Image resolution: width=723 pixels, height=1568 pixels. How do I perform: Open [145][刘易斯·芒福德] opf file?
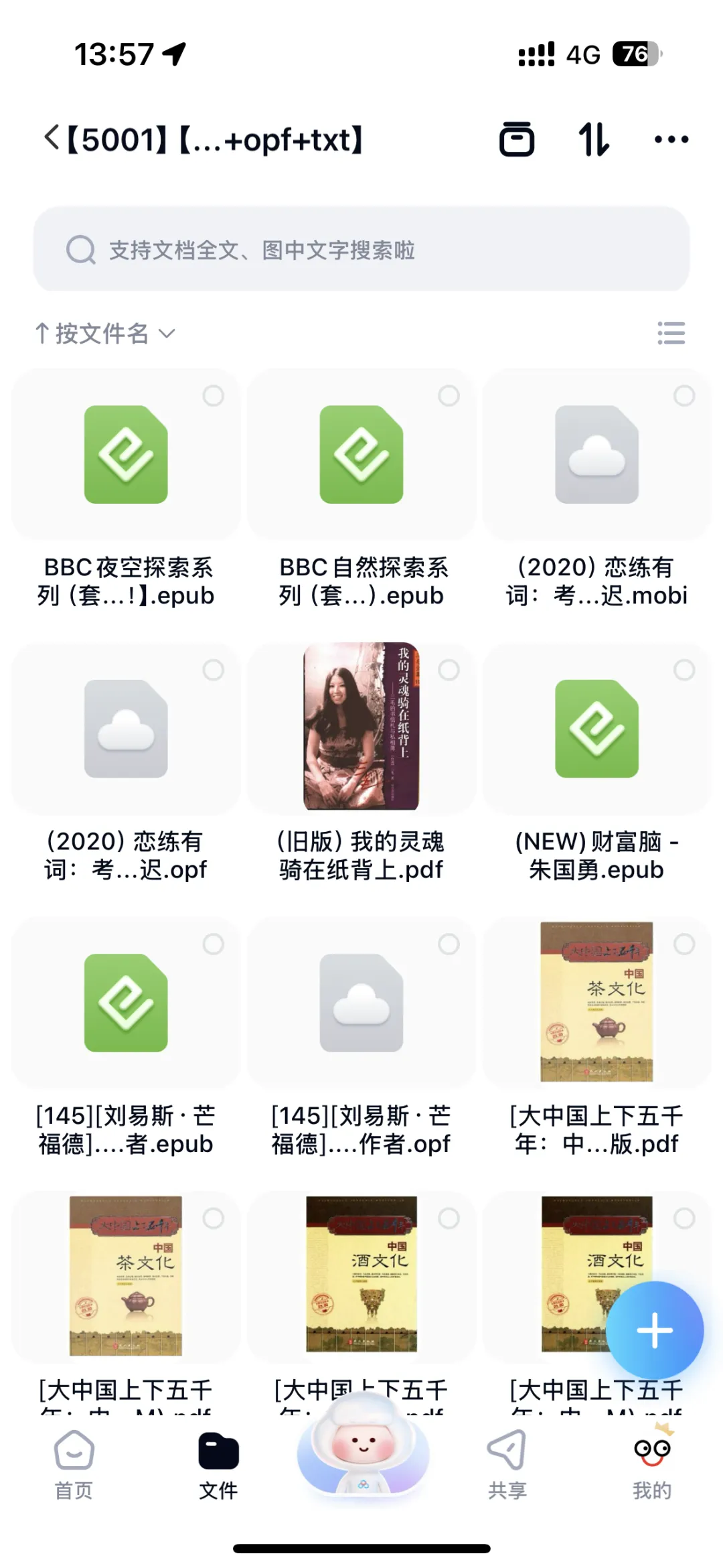361,1003
